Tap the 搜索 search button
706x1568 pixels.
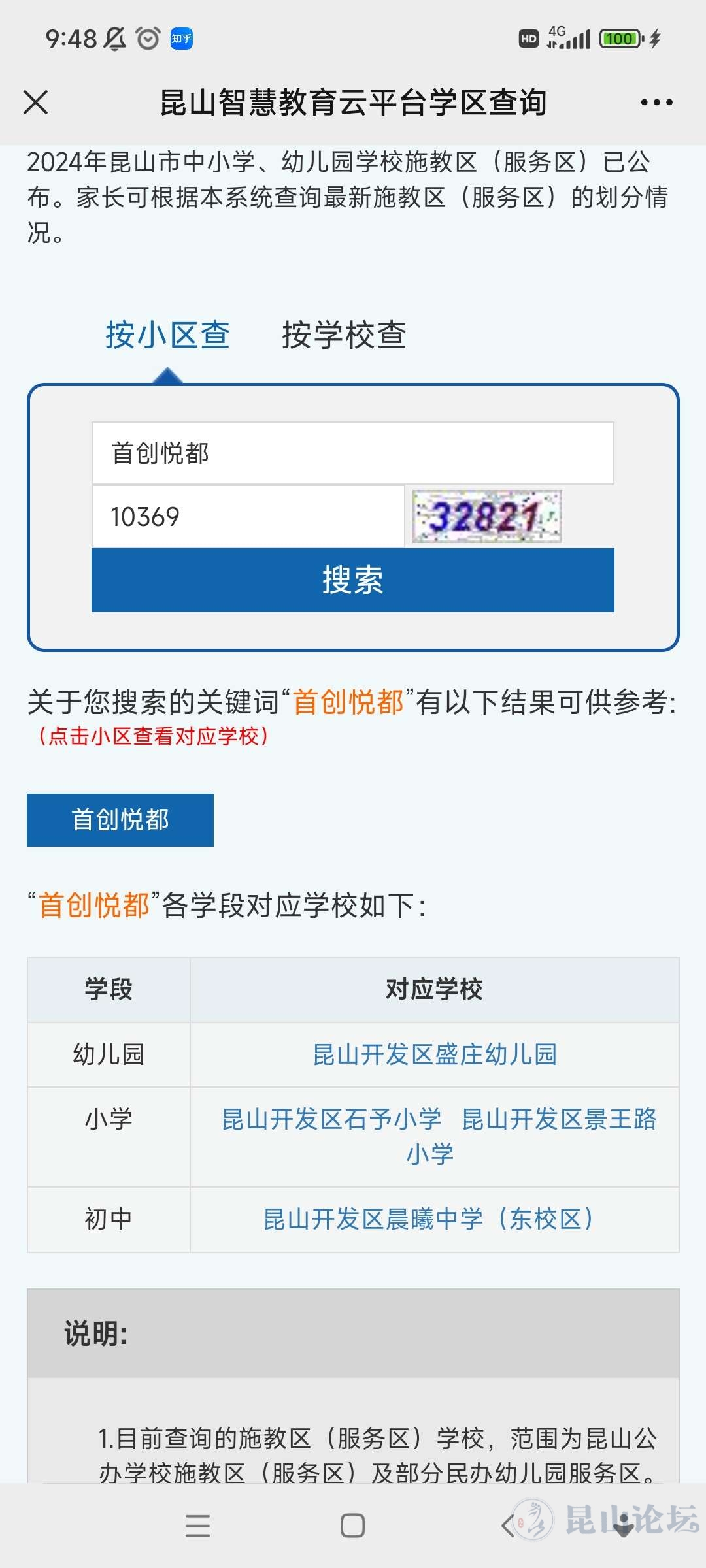[x=352, y=580]
